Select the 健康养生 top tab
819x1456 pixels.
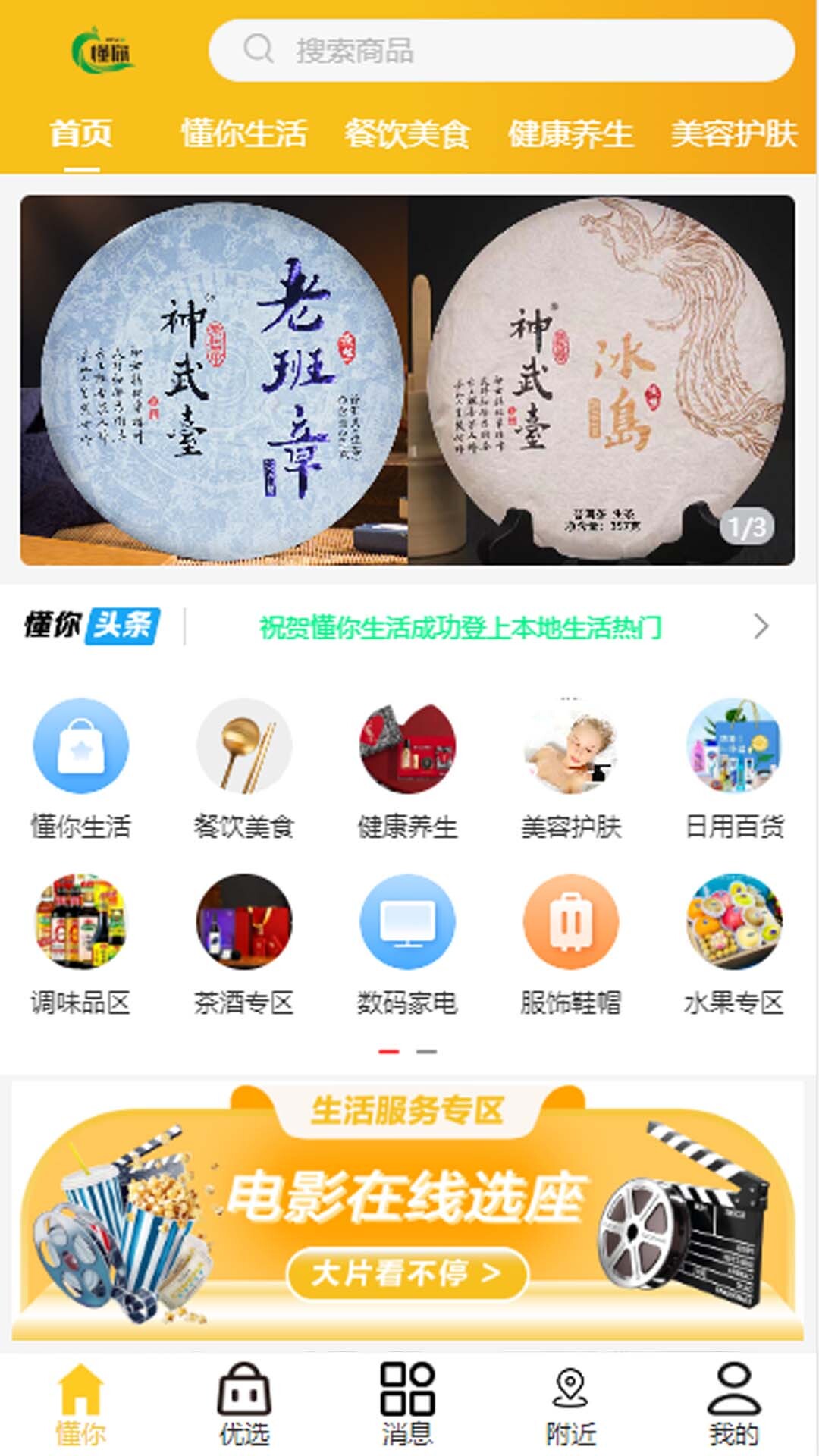coord(570,133)
